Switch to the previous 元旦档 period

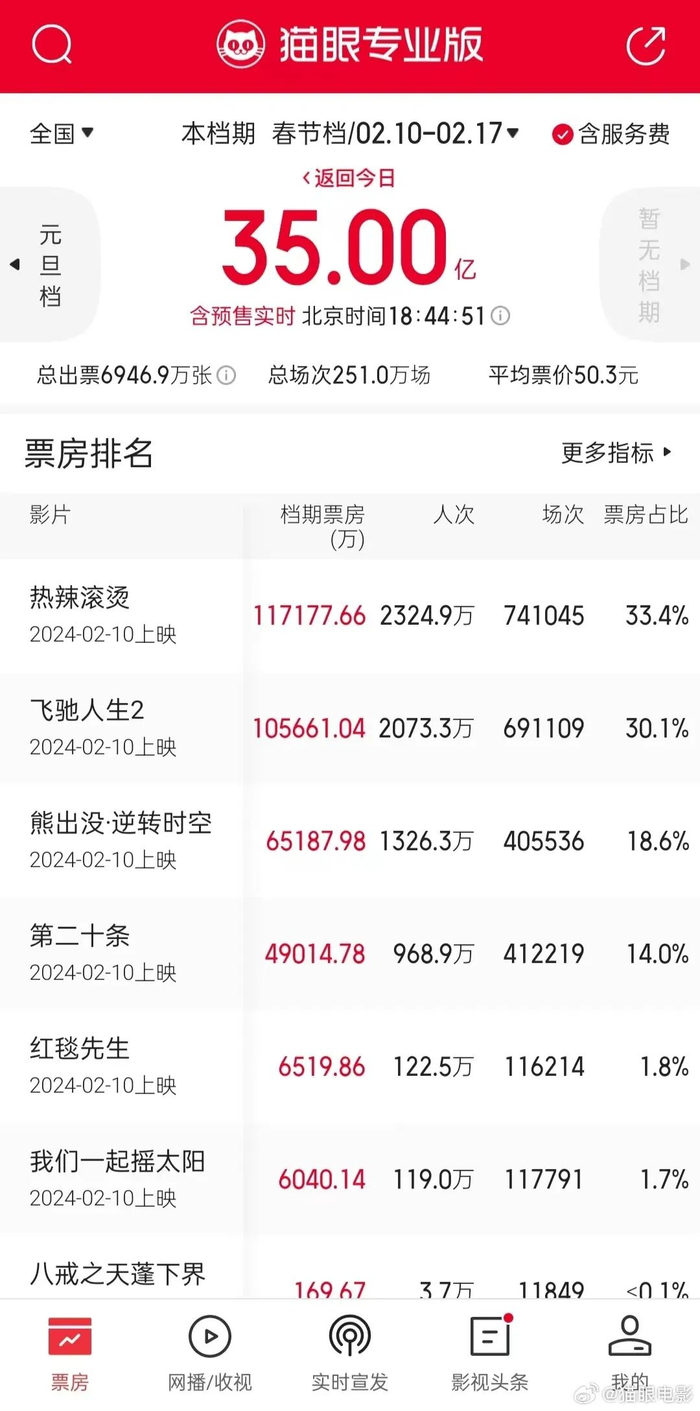[x=50, y=265]
